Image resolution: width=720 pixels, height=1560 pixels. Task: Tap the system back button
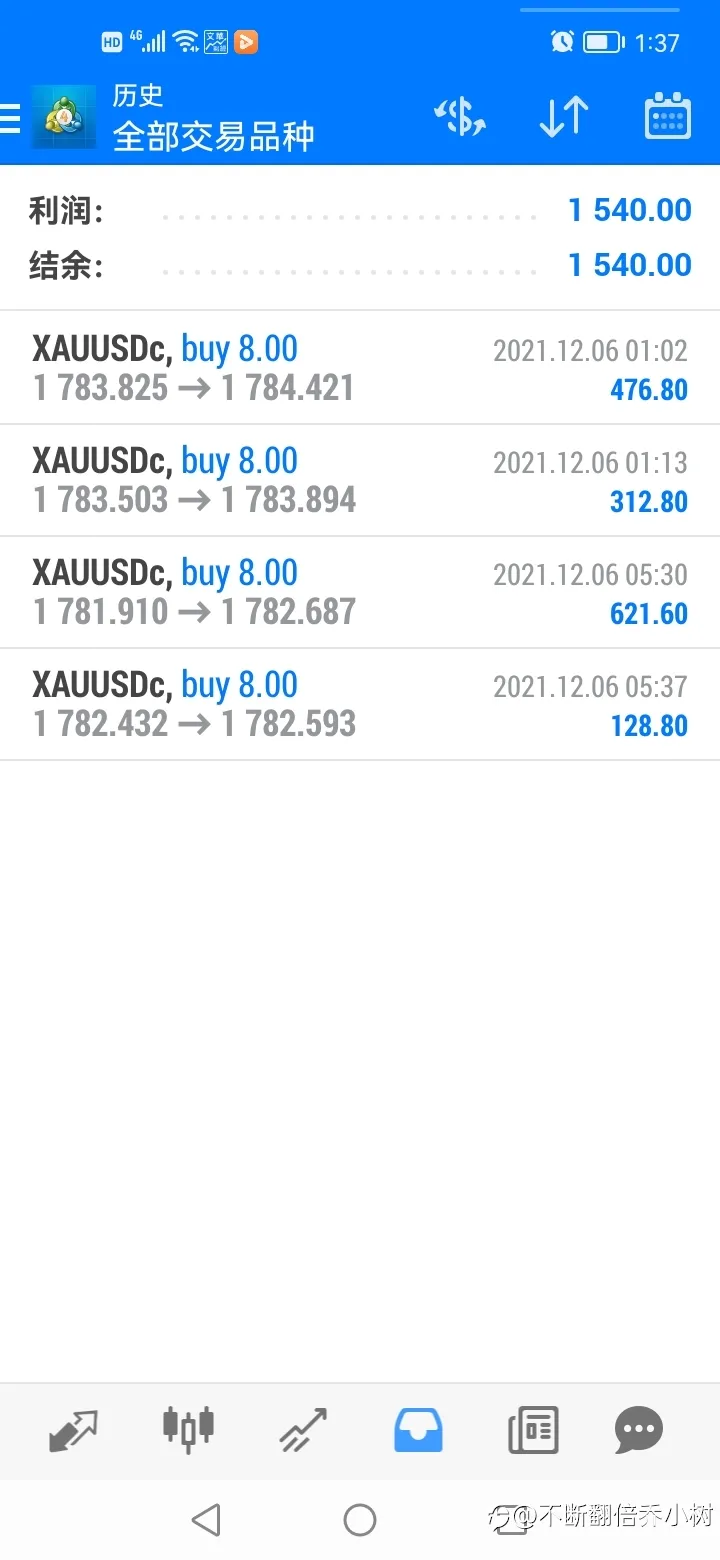pos(205,1520)
